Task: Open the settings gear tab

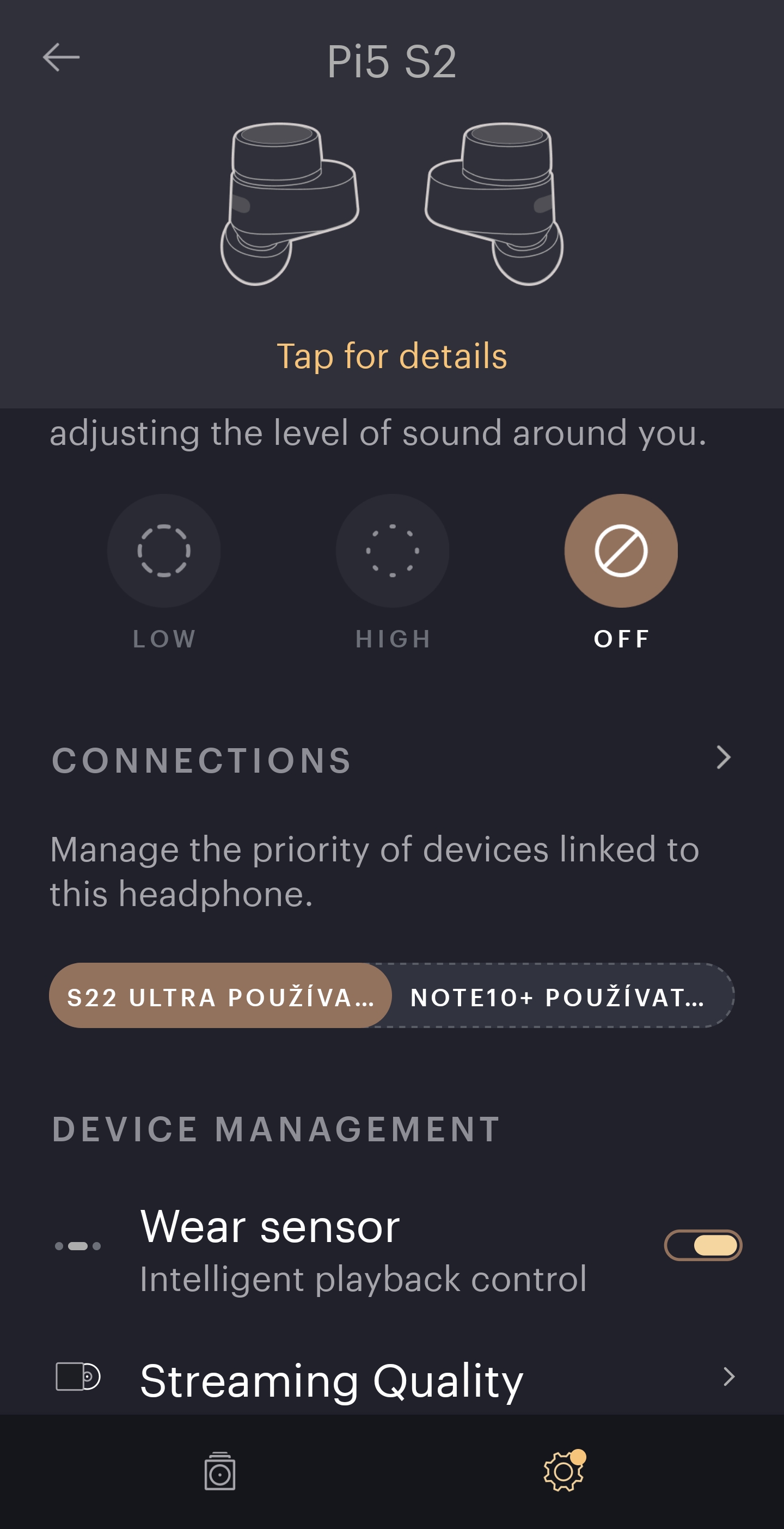Action: point(563,1471)
